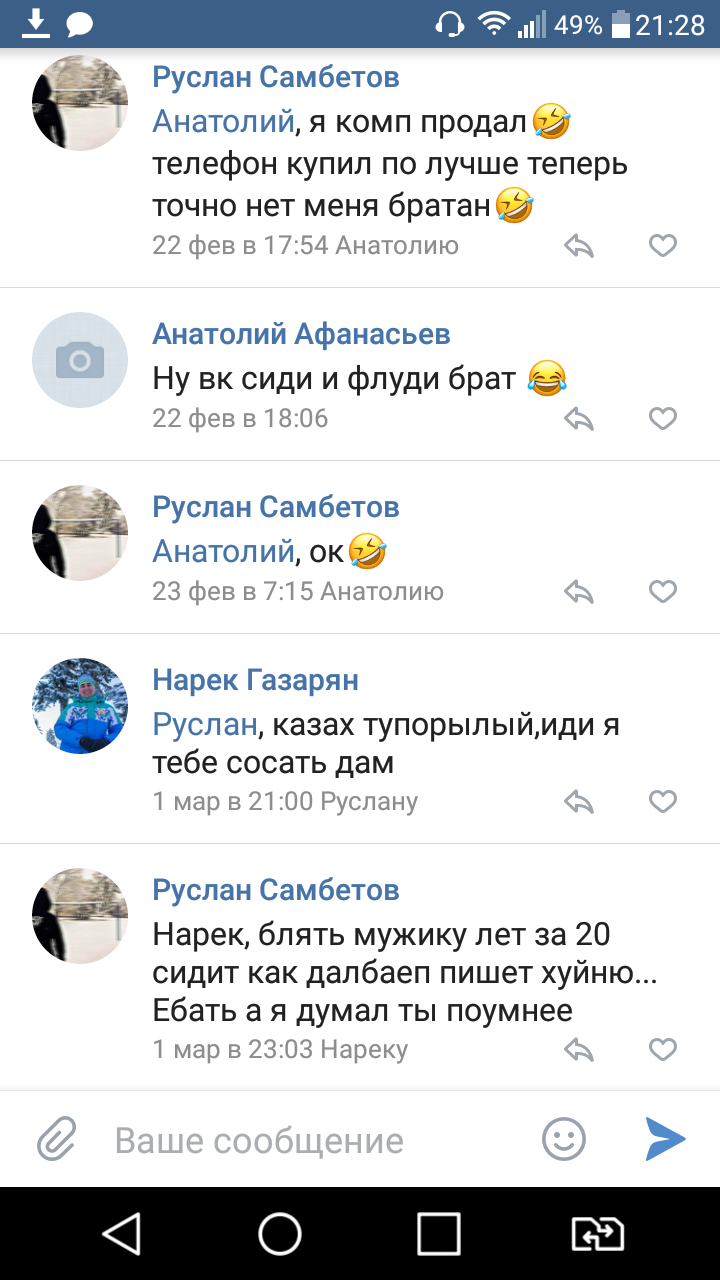Like the comment posted 1 мар в 23:03
This screenshot has width=720, height=1280.
[663, 1049]
